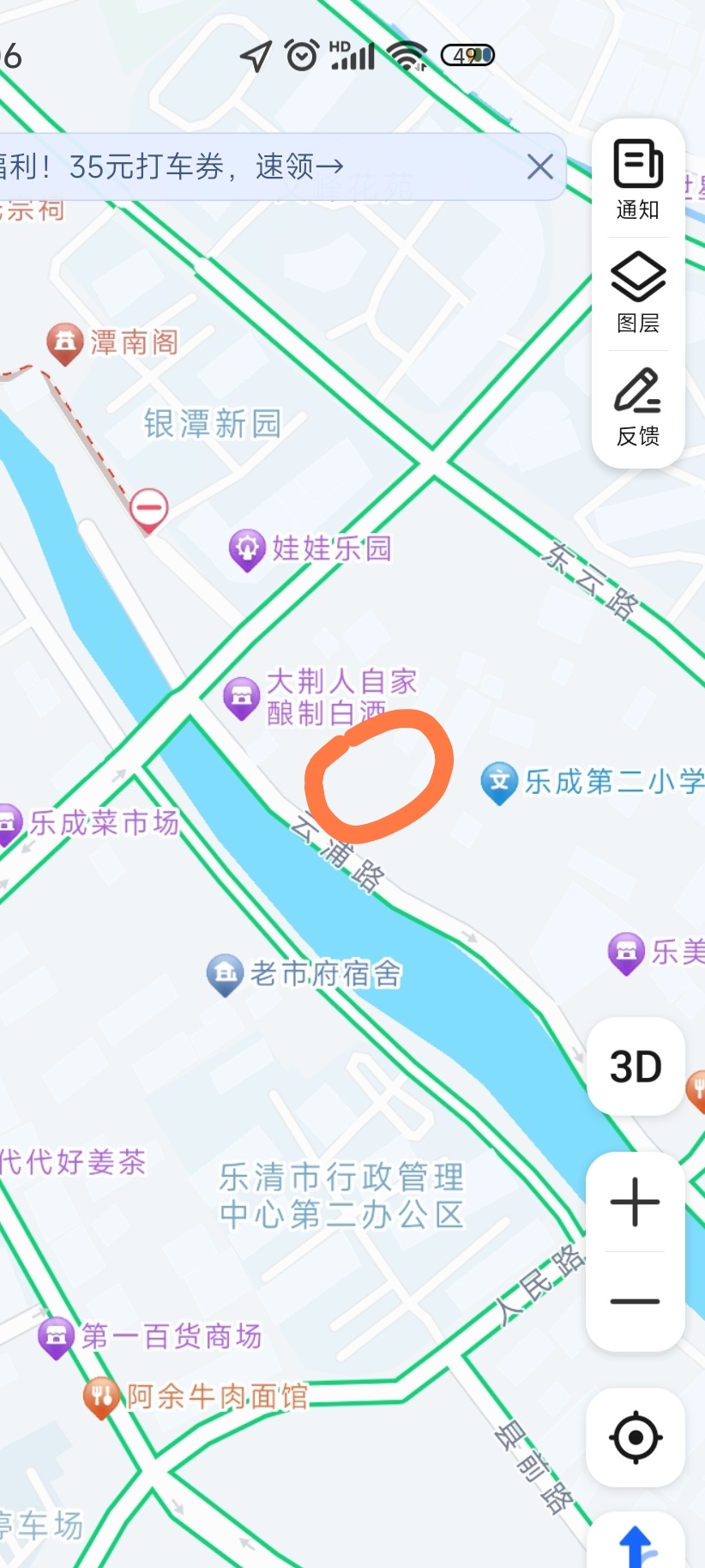This screenshot has width=705, height=1568.
Task: Open the 通知 notifications panel
Action: point(638,179)
